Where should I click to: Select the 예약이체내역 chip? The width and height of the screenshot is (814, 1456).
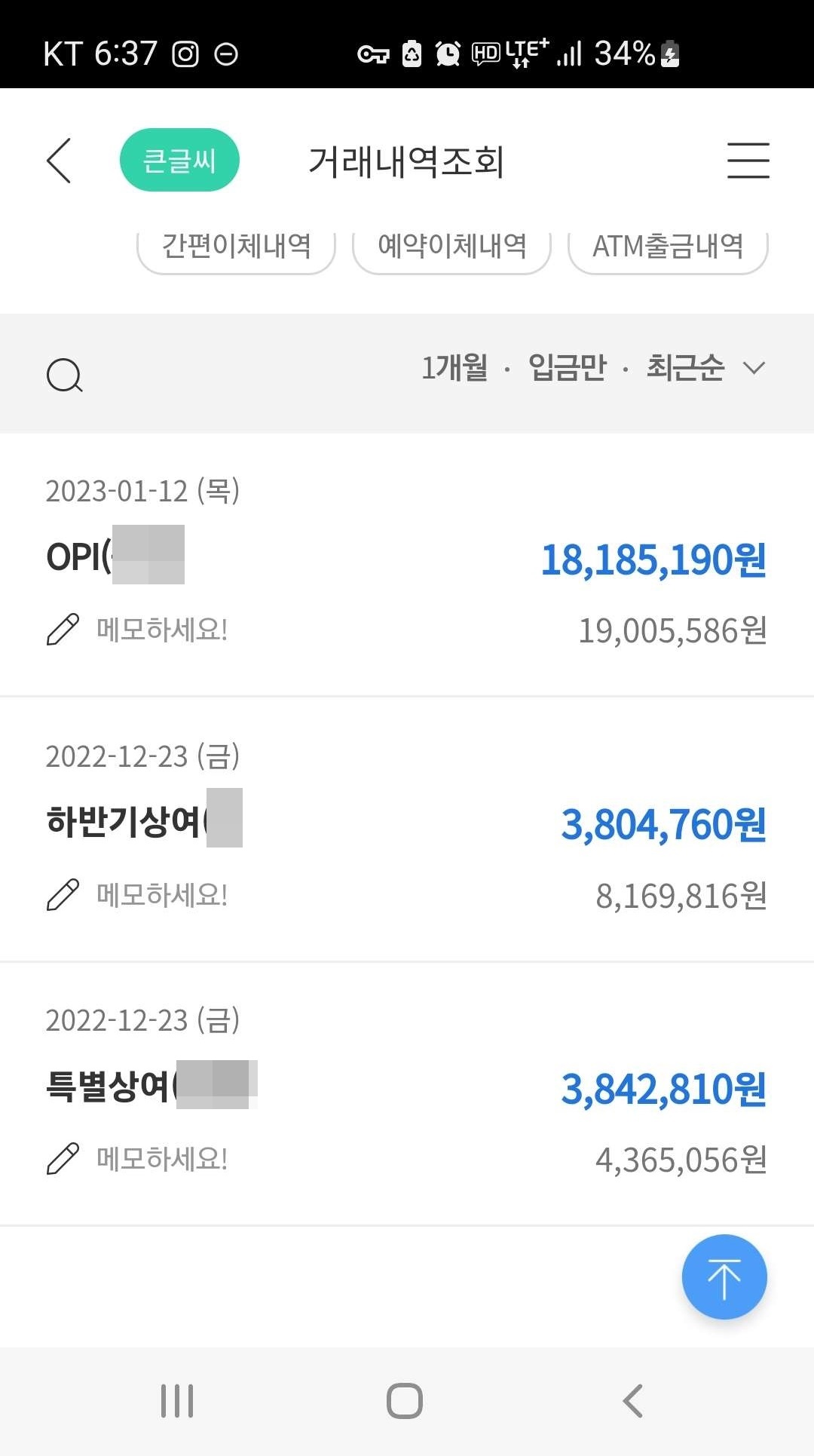click(452, 247)
